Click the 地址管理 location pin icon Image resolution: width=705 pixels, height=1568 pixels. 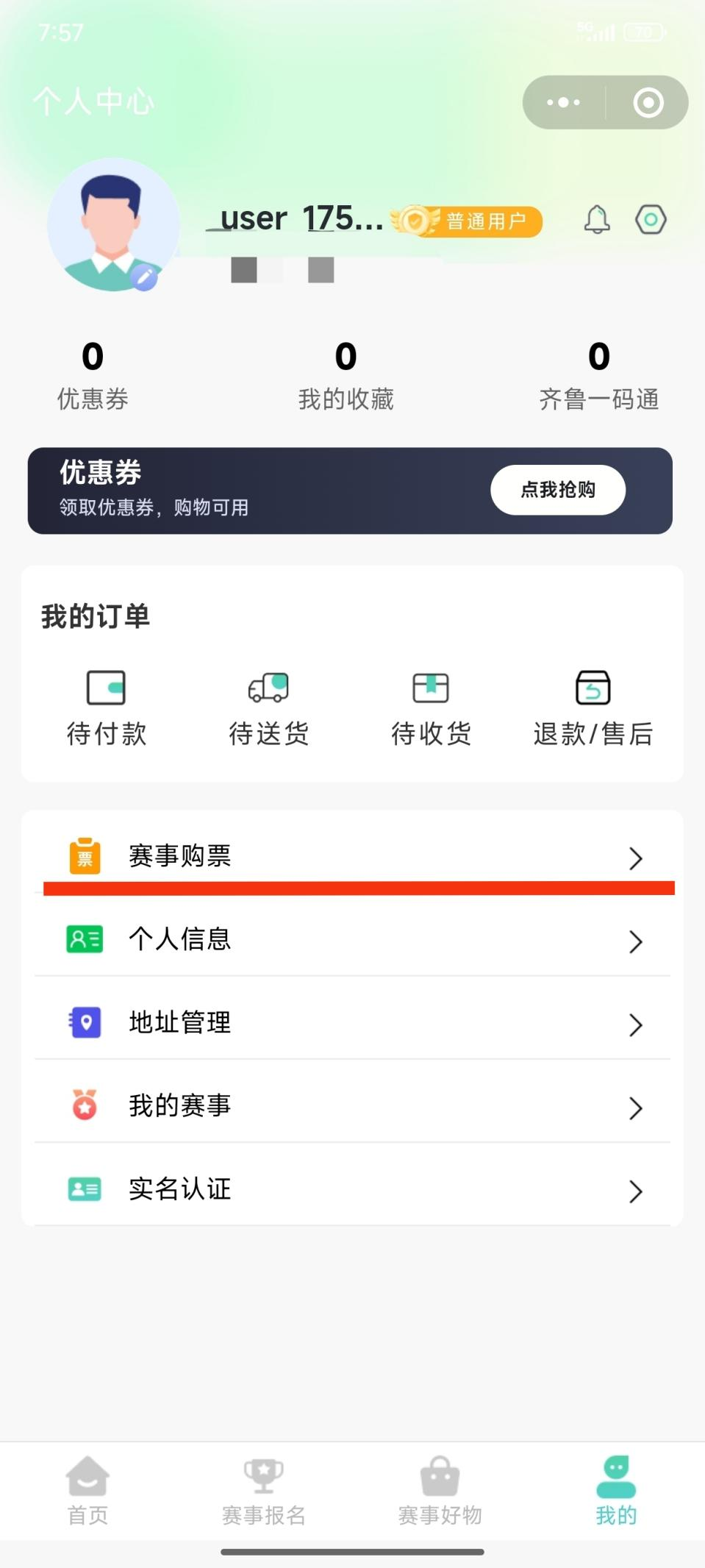click(x=84, y=1022)
